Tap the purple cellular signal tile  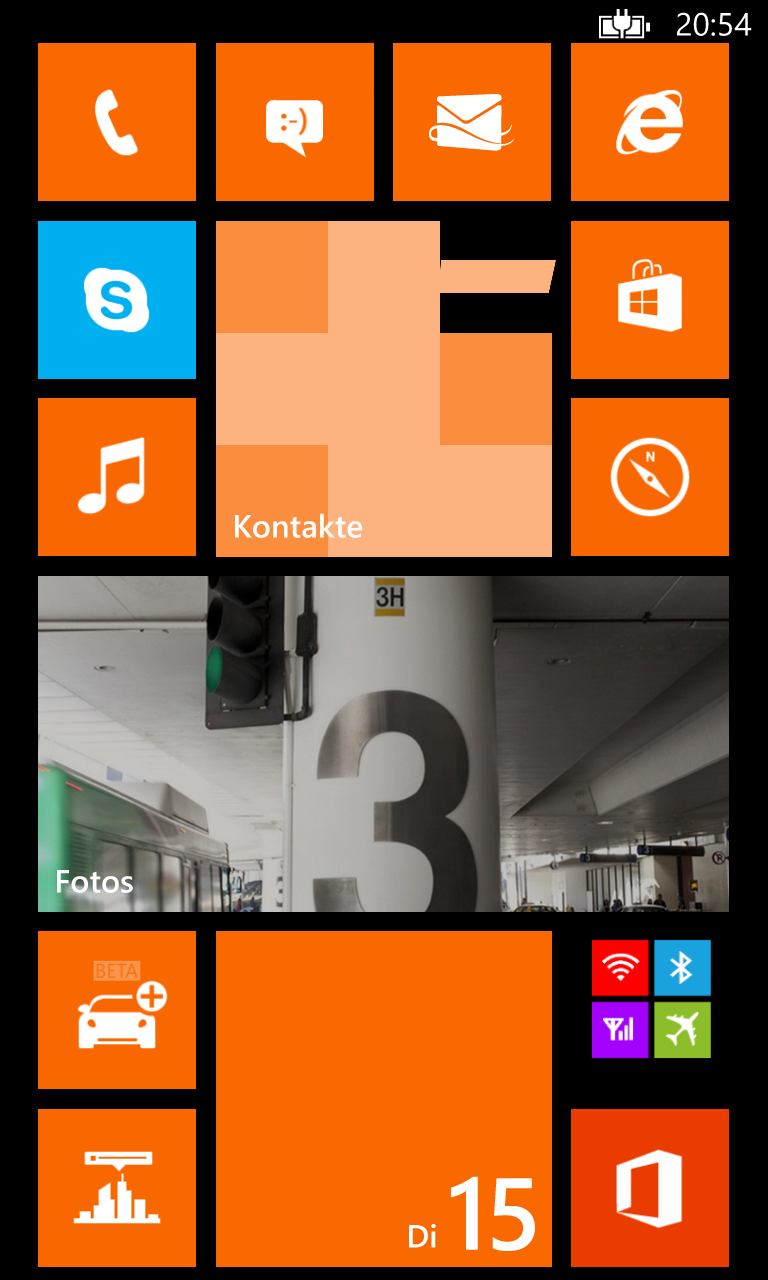pyautogui.click(x=620, y=1030)
